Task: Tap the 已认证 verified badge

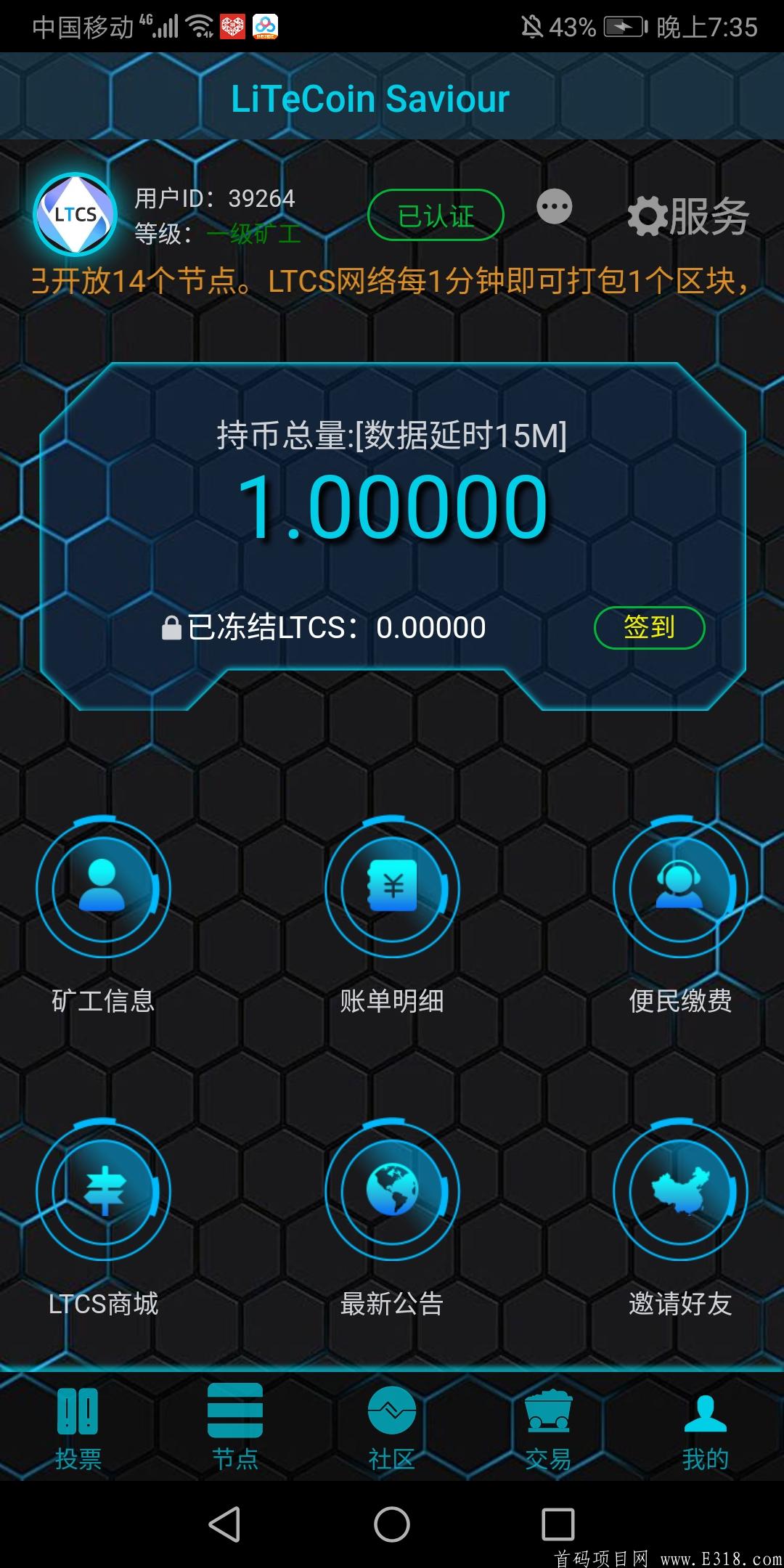Action: click(x=436, y=215)
